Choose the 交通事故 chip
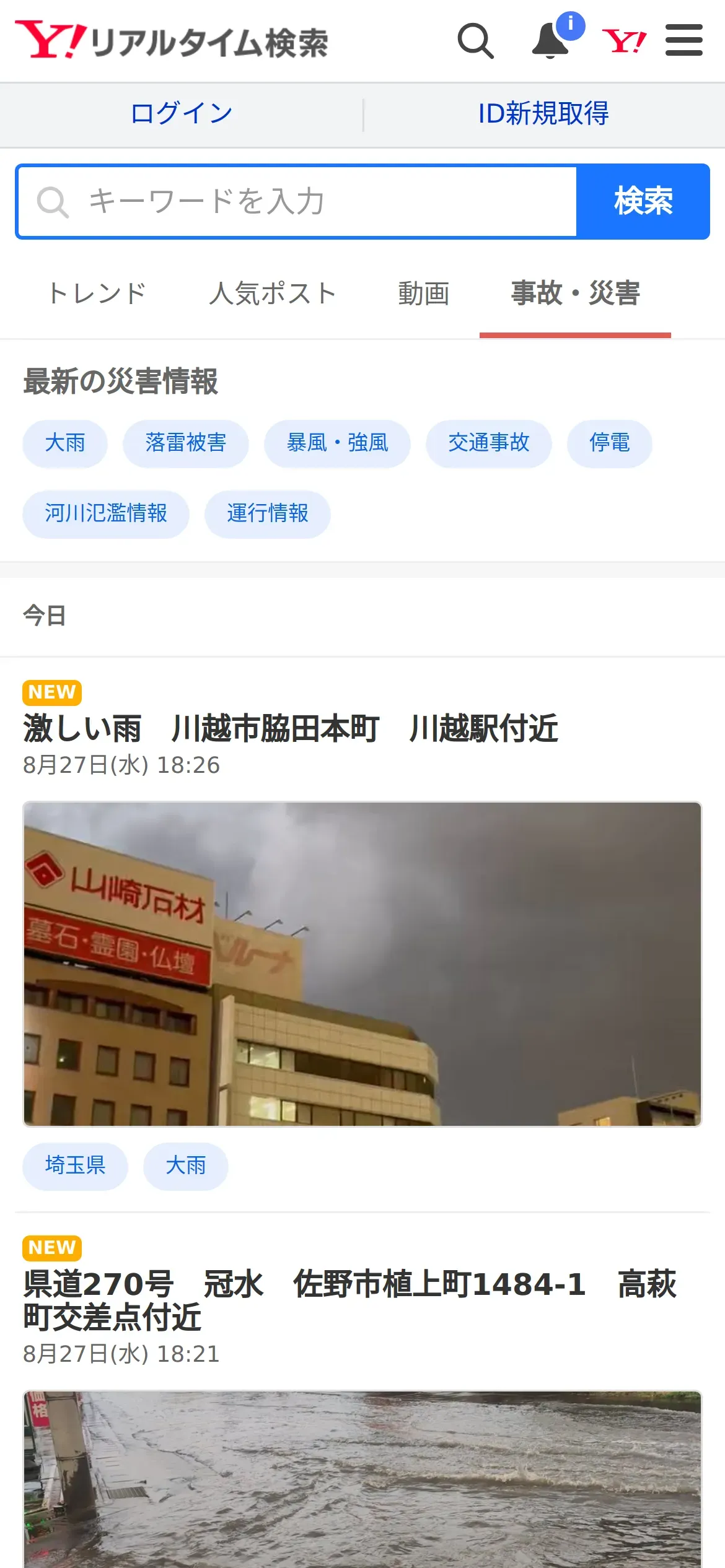The height and width of the screenshot is (1568, 725). coord(488,443)
